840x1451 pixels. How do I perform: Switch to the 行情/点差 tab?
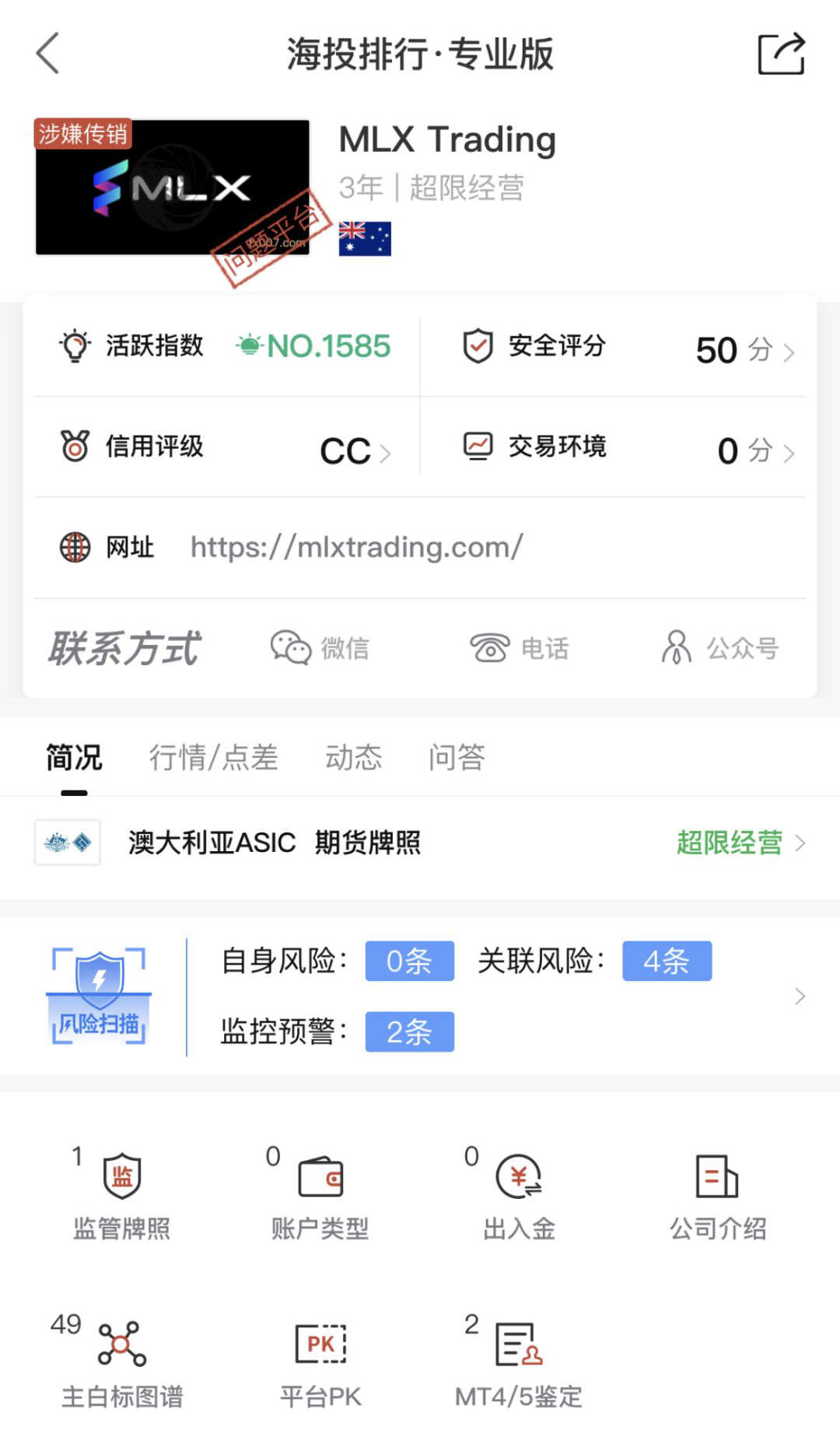point(213,758)
